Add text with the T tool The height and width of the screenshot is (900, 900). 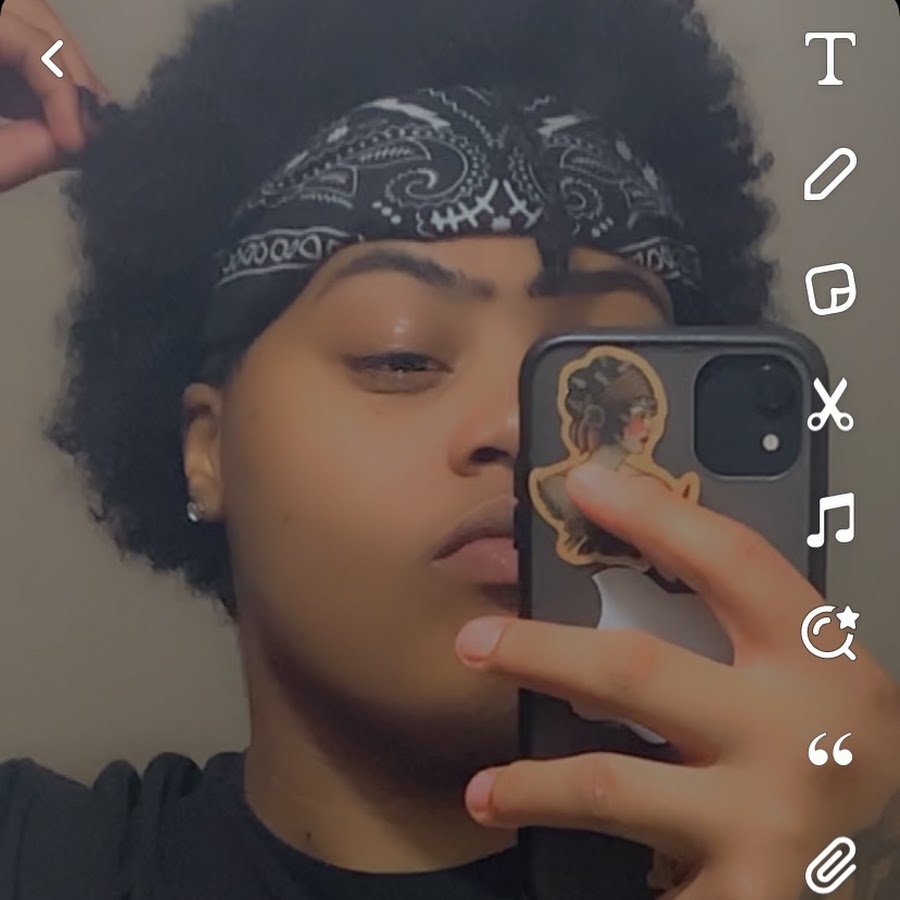click(x=830, y=59)
